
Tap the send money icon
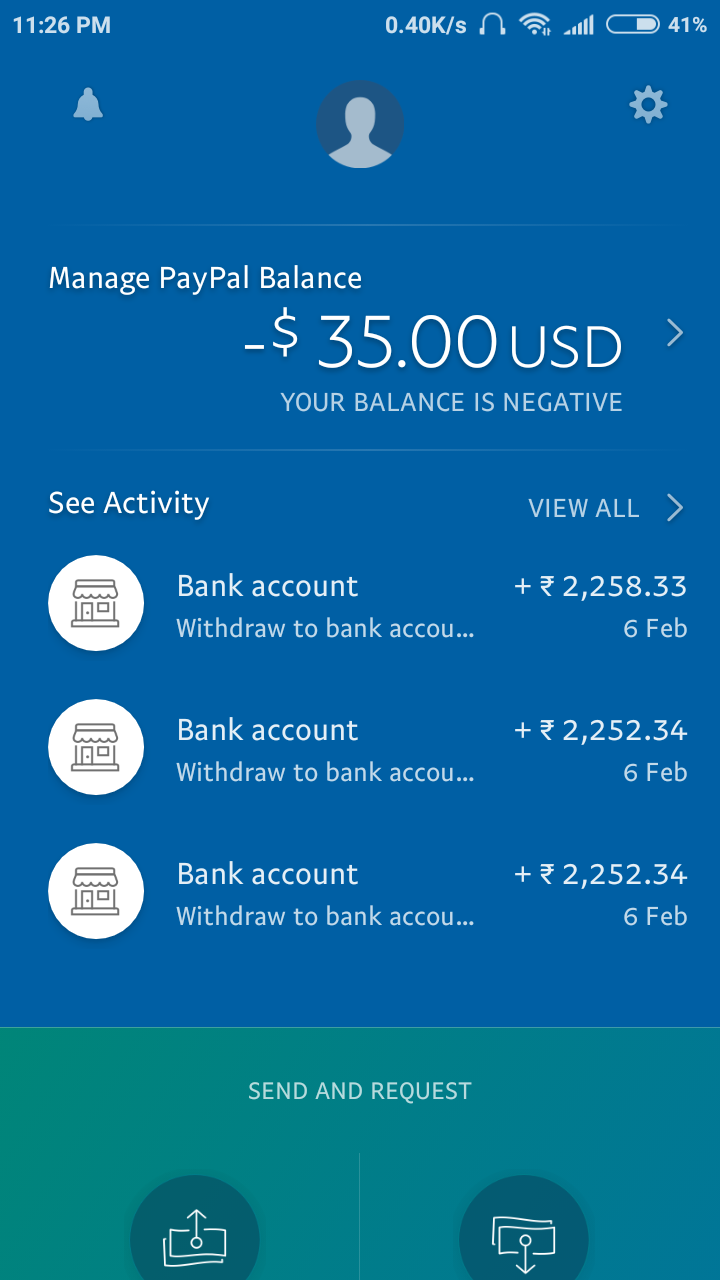pos(195,1235)
